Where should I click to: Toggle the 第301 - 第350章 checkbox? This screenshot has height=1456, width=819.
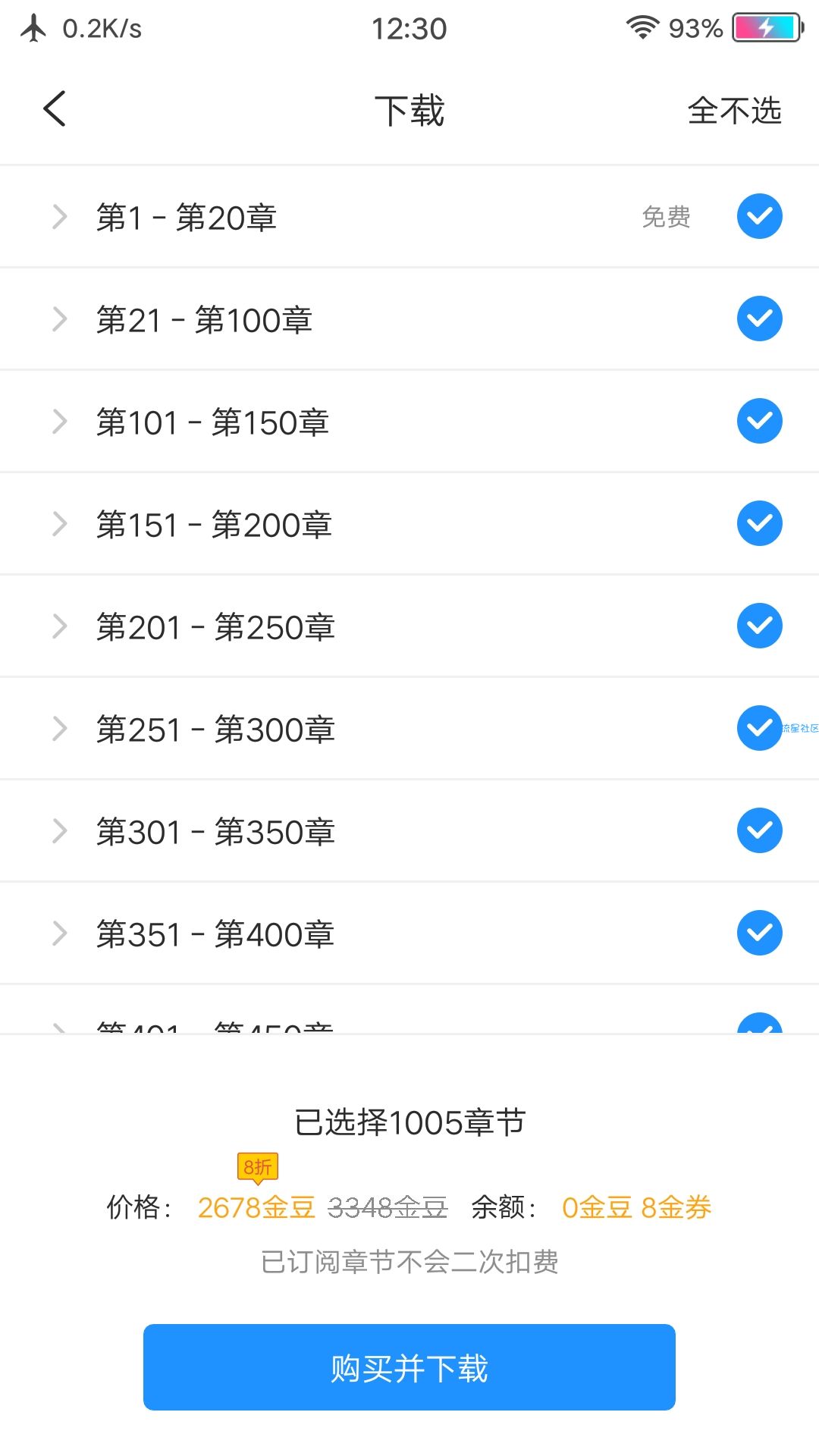(x=760, y=830)
